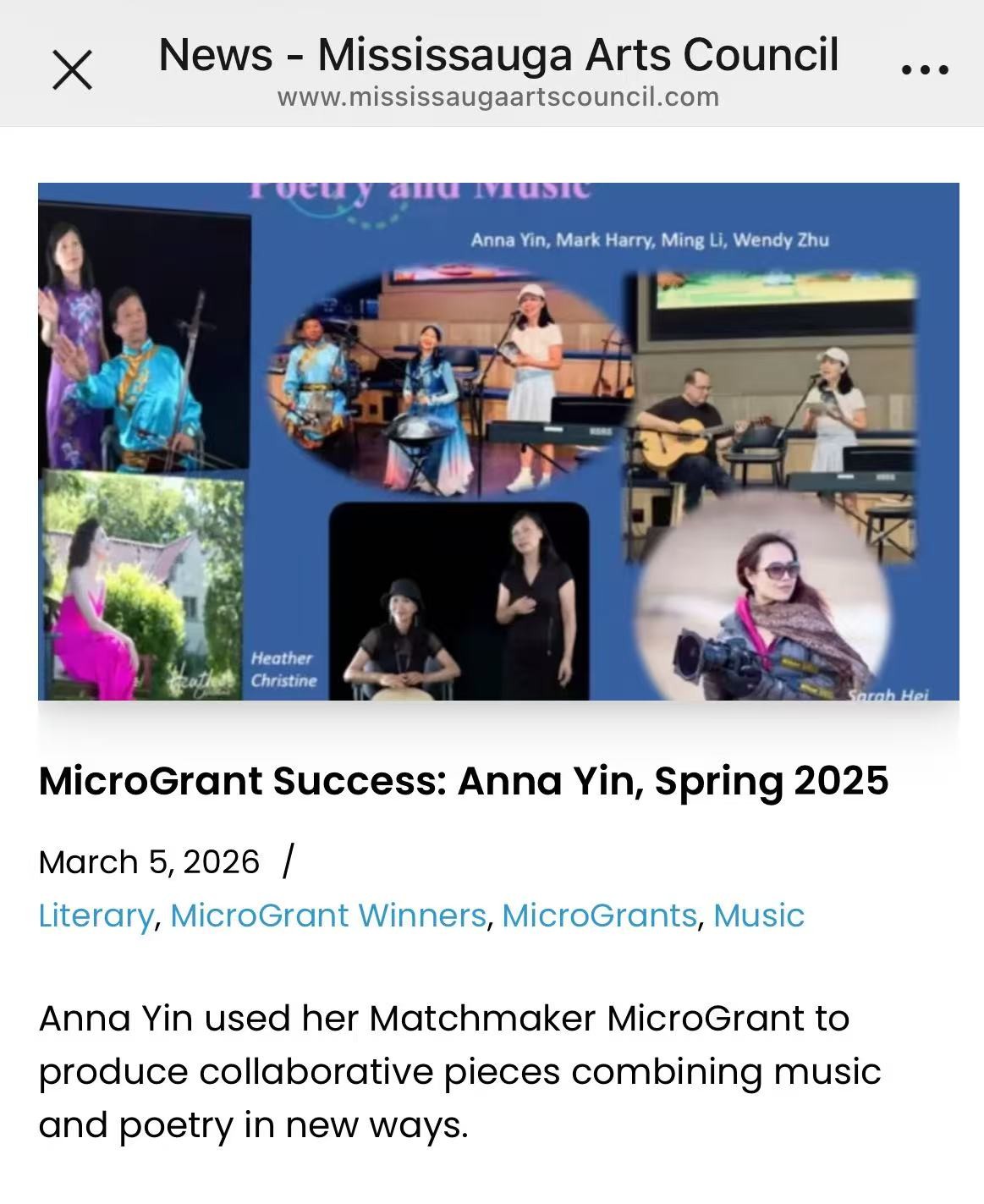The image size is (984, 1204).
Task: Open the Anna Yin MicroGrant article image
Action: pos(498,441)
